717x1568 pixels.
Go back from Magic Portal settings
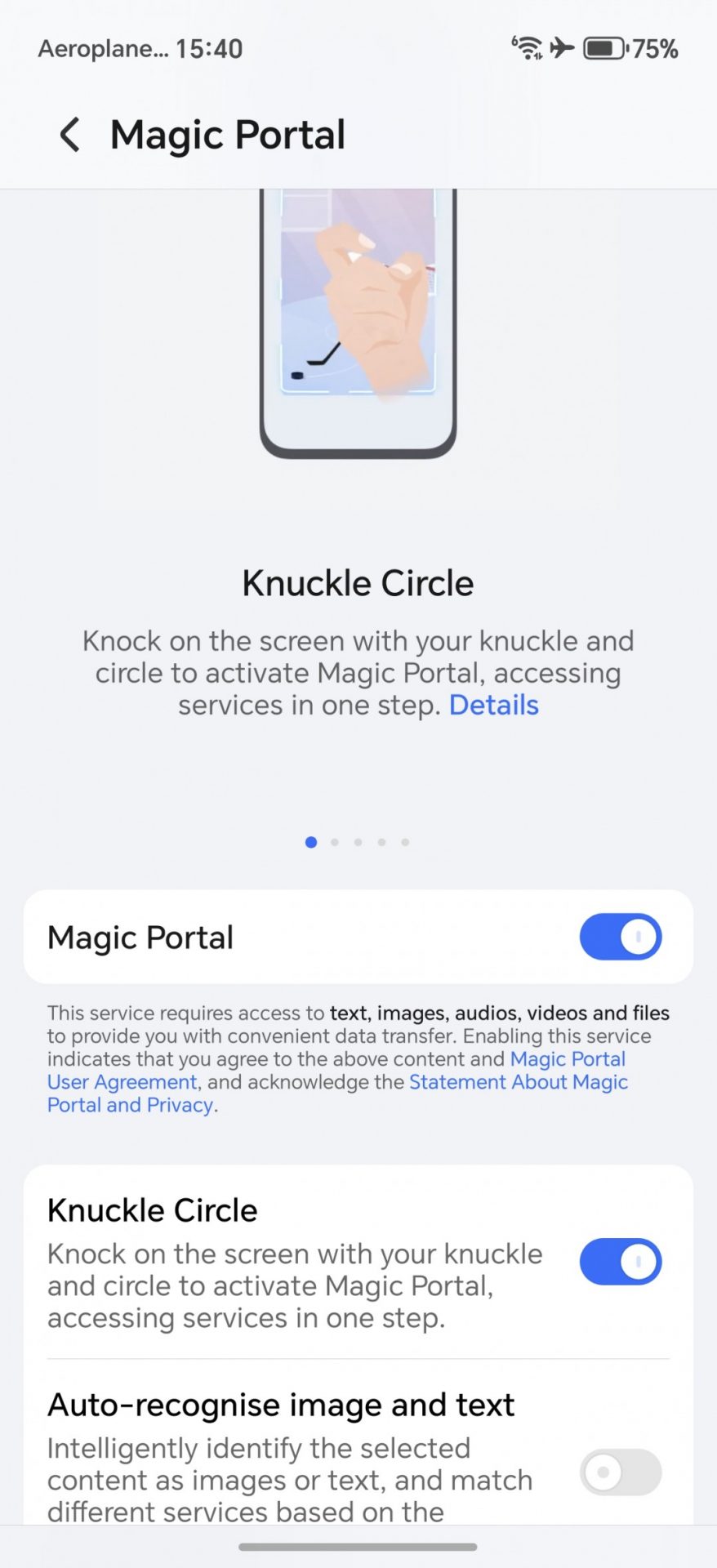70,135
